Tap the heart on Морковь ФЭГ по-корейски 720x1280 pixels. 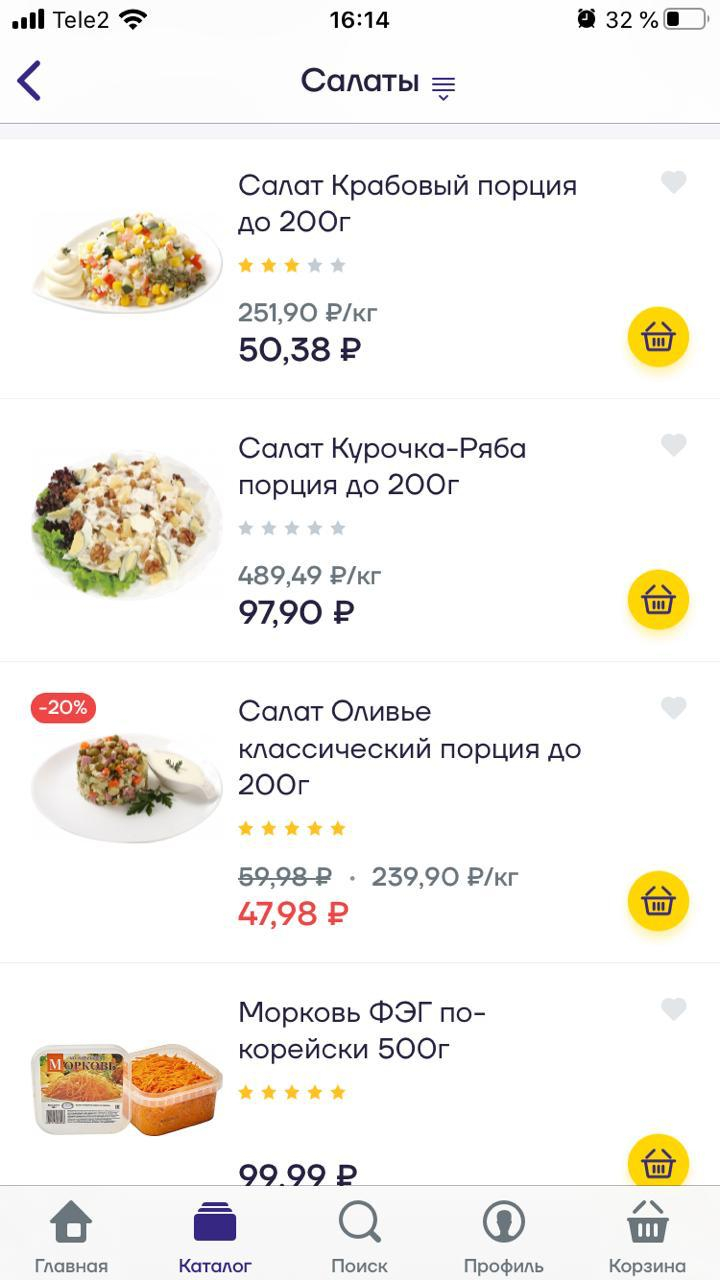[x=674, y=1009]
